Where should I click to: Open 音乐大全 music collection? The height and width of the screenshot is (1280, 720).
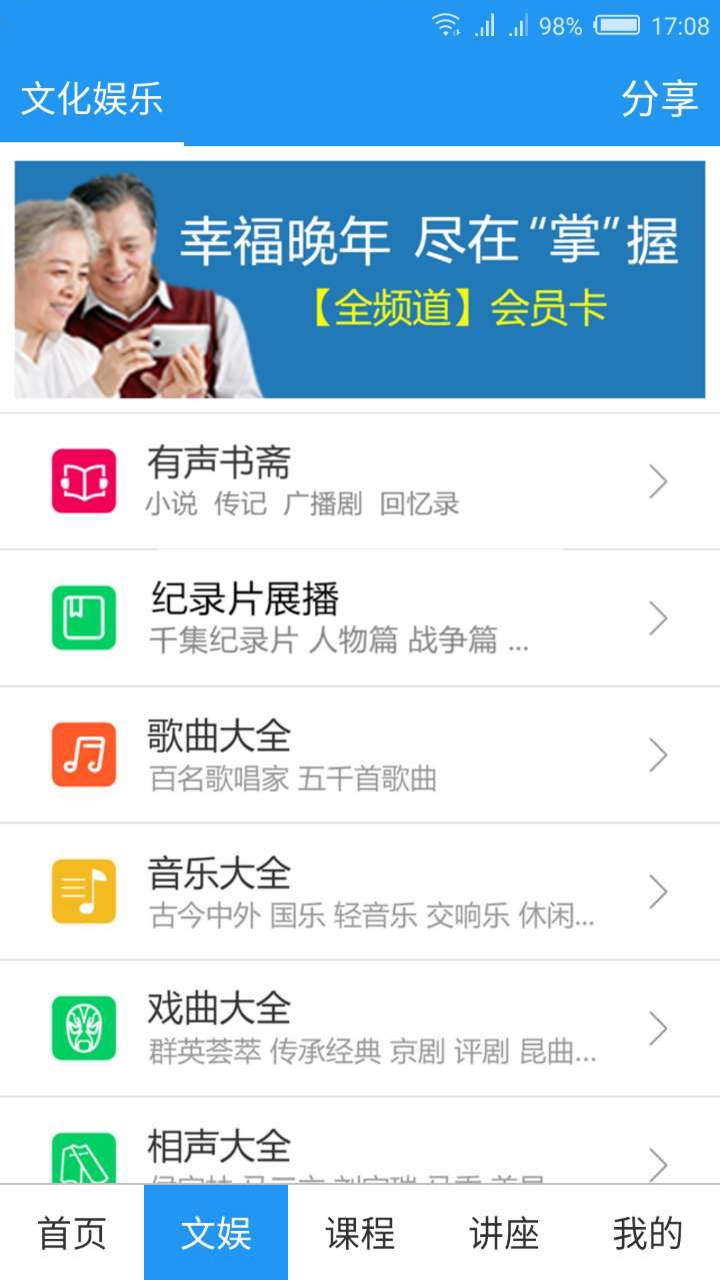coord(360,891)
